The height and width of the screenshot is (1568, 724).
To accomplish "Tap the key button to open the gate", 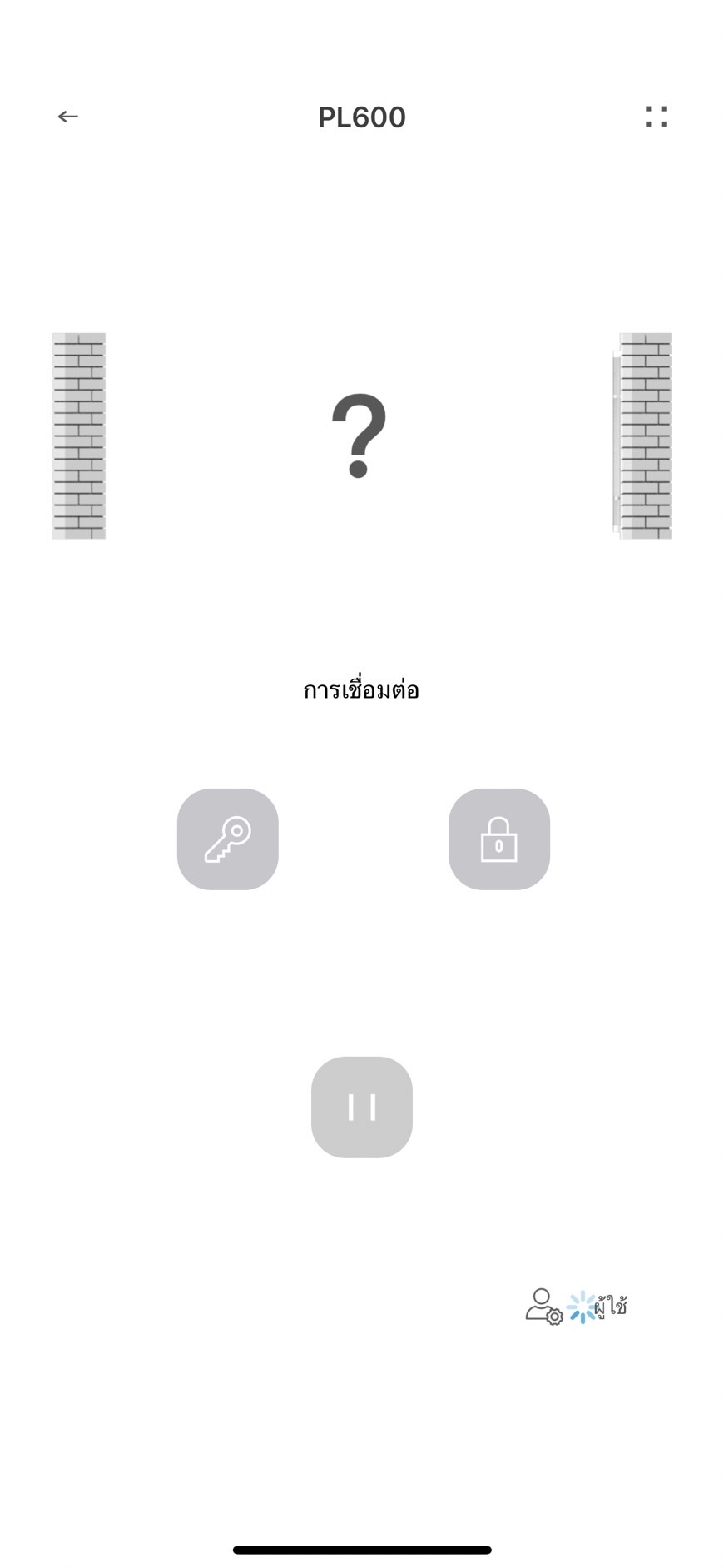I will pos(227,839).
